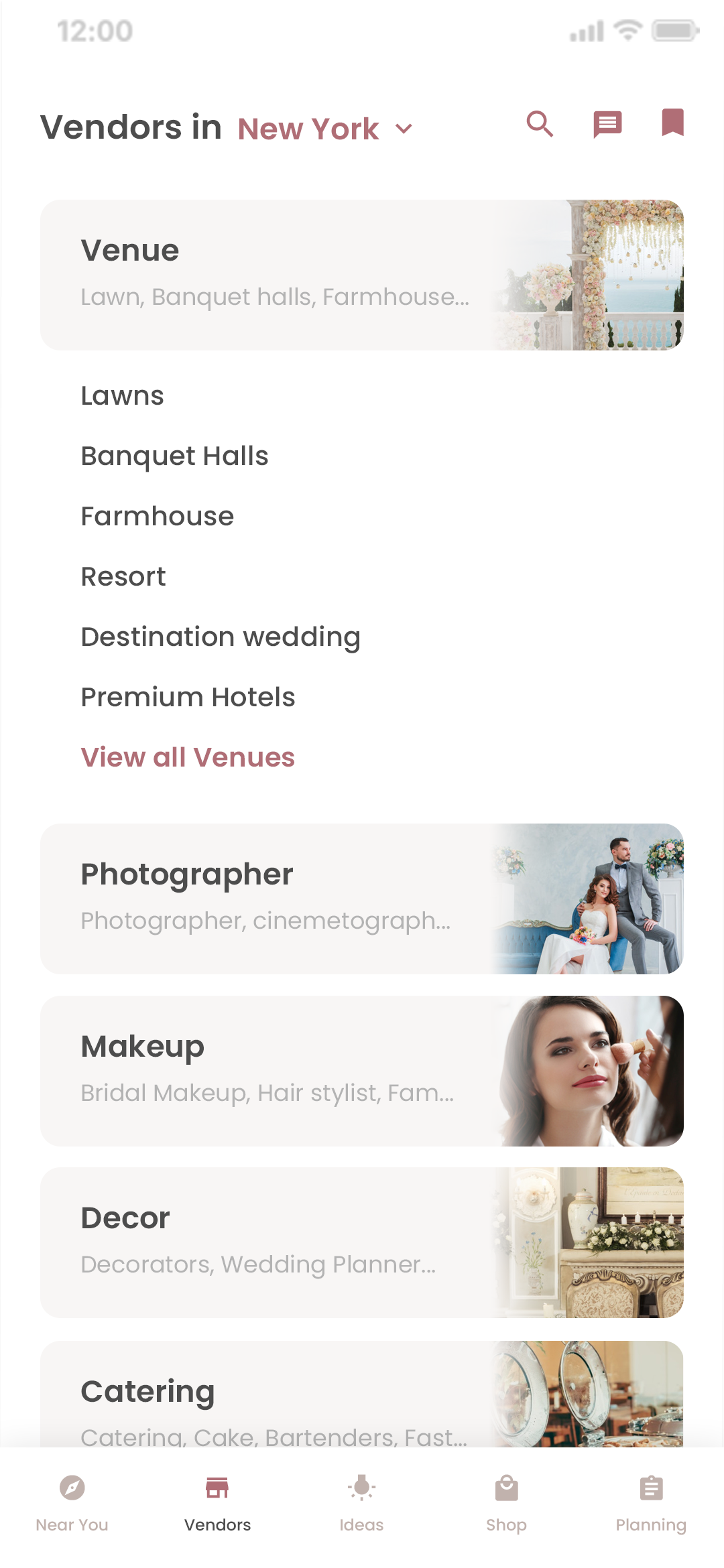The image size is (724, 1568).
Task: Select Premium Hotels
Action: click(x=188, y=698)
